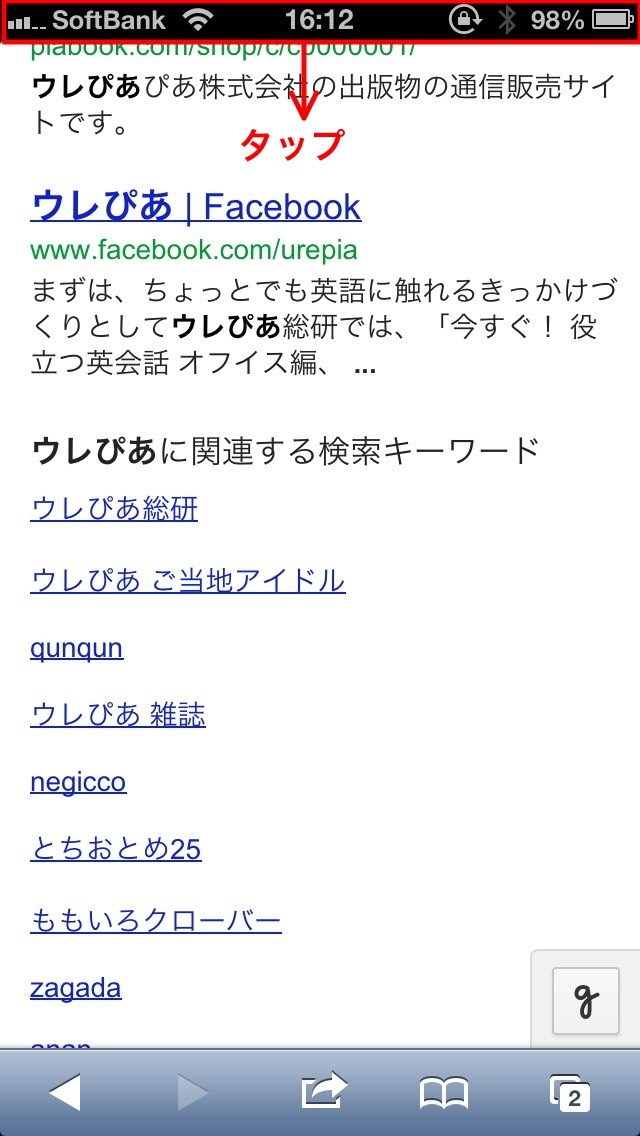Screen dimensions: 640x1136
Task: Open related search ウレぴあ ご当地アイドル
Action: point(188,580)
